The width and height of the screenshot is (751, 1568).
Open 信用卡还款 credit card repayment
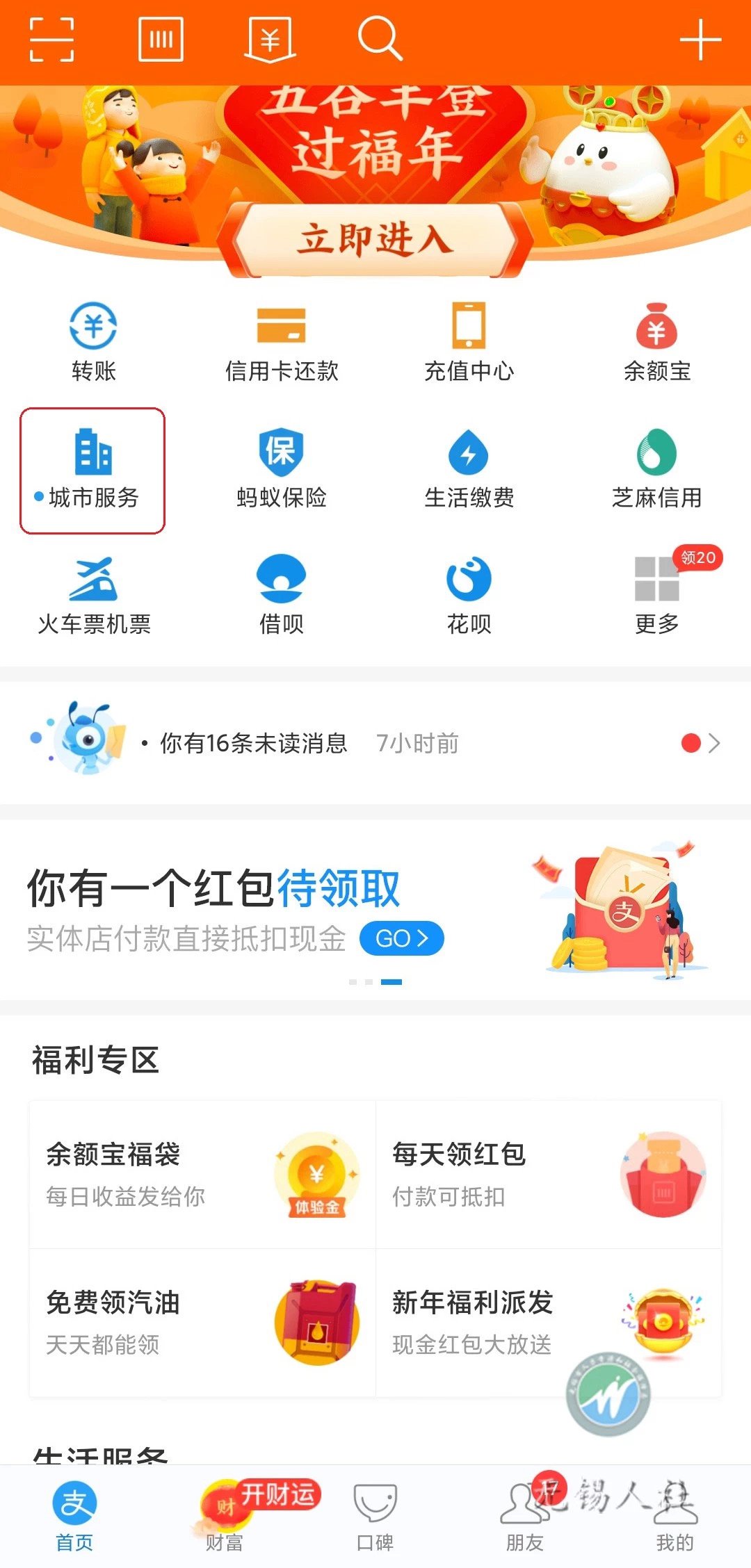pos(282,342)
